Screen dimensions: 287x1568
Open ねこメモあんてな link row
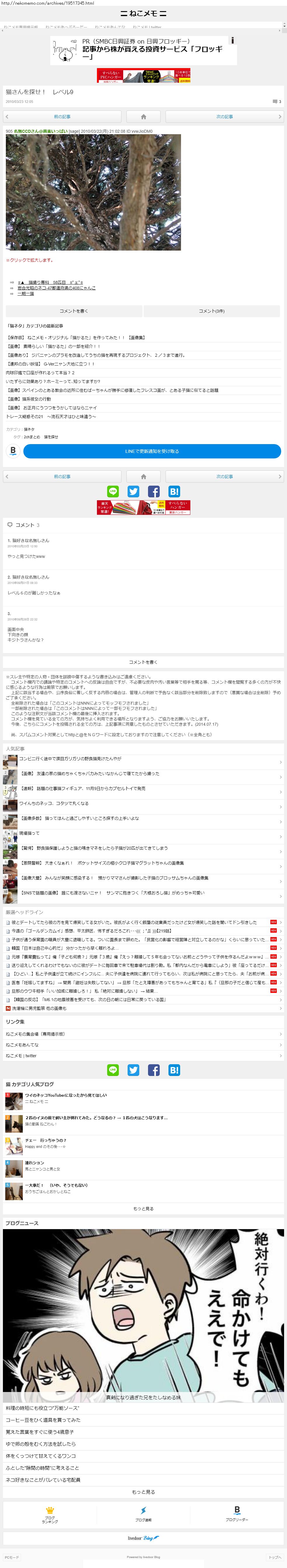pyautogui.click(x=144, y=1045)
